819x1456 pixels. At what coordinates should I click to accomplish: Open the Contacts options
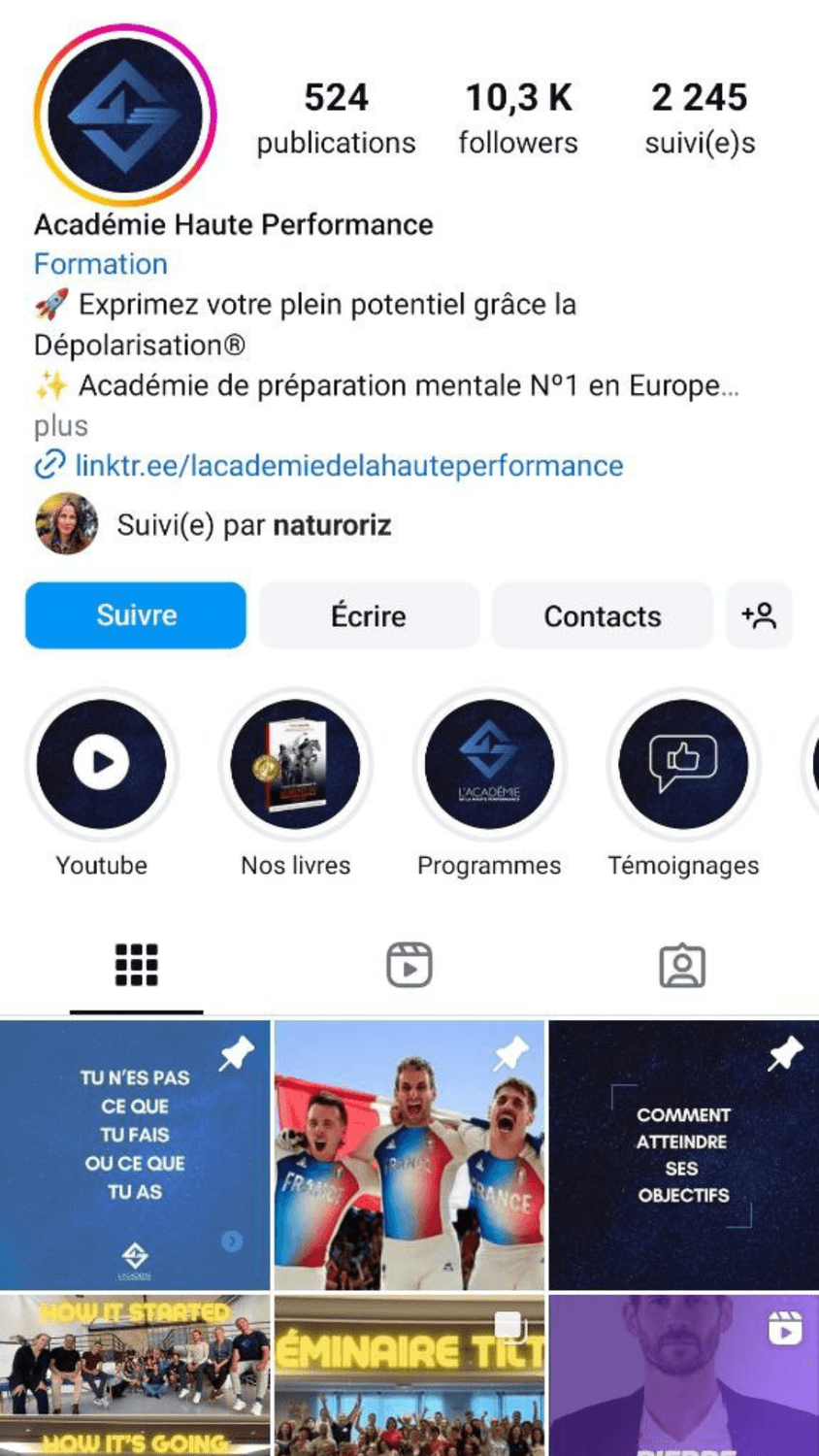click(x=602, y=615)
